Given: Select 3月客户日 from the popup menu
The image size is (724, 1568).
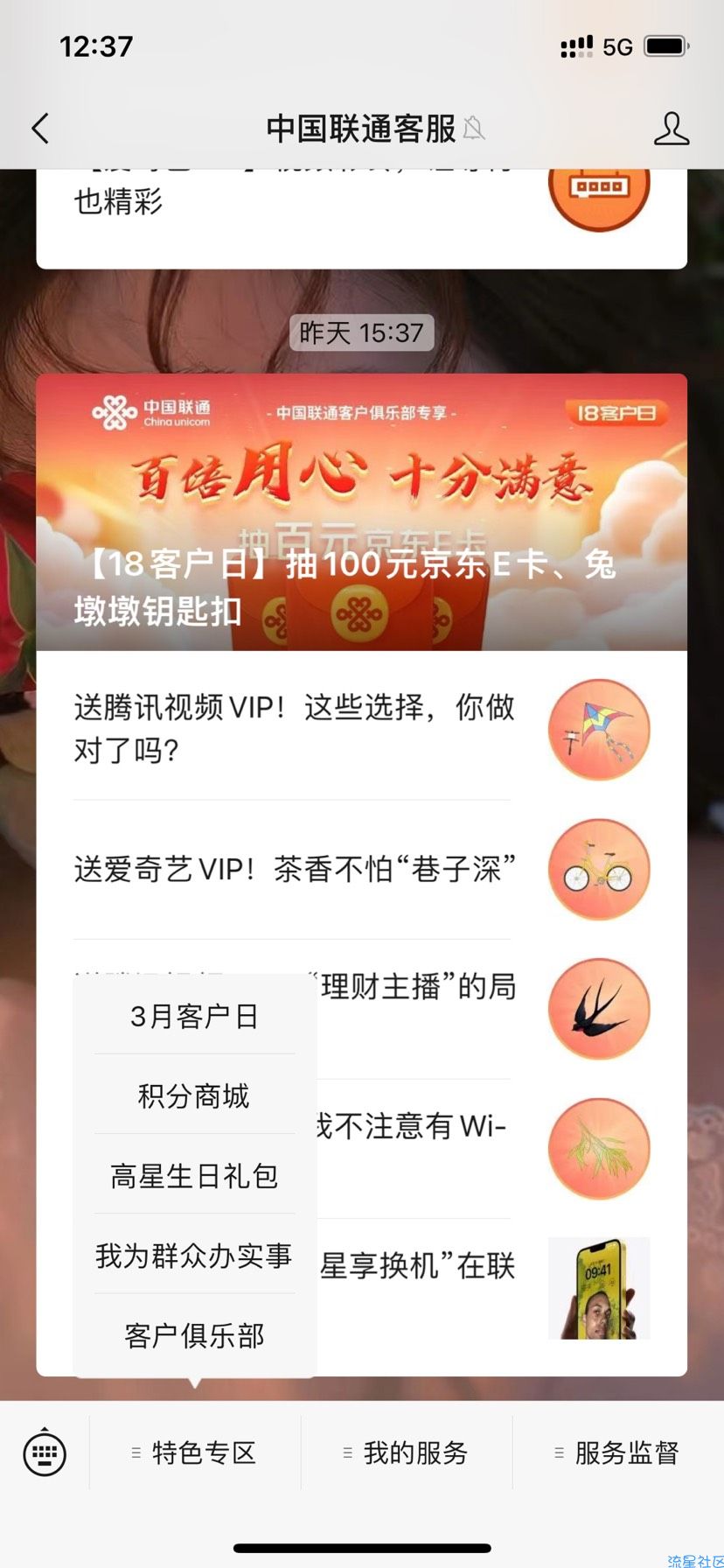Looking at the screenshot, I should 194,1016.
